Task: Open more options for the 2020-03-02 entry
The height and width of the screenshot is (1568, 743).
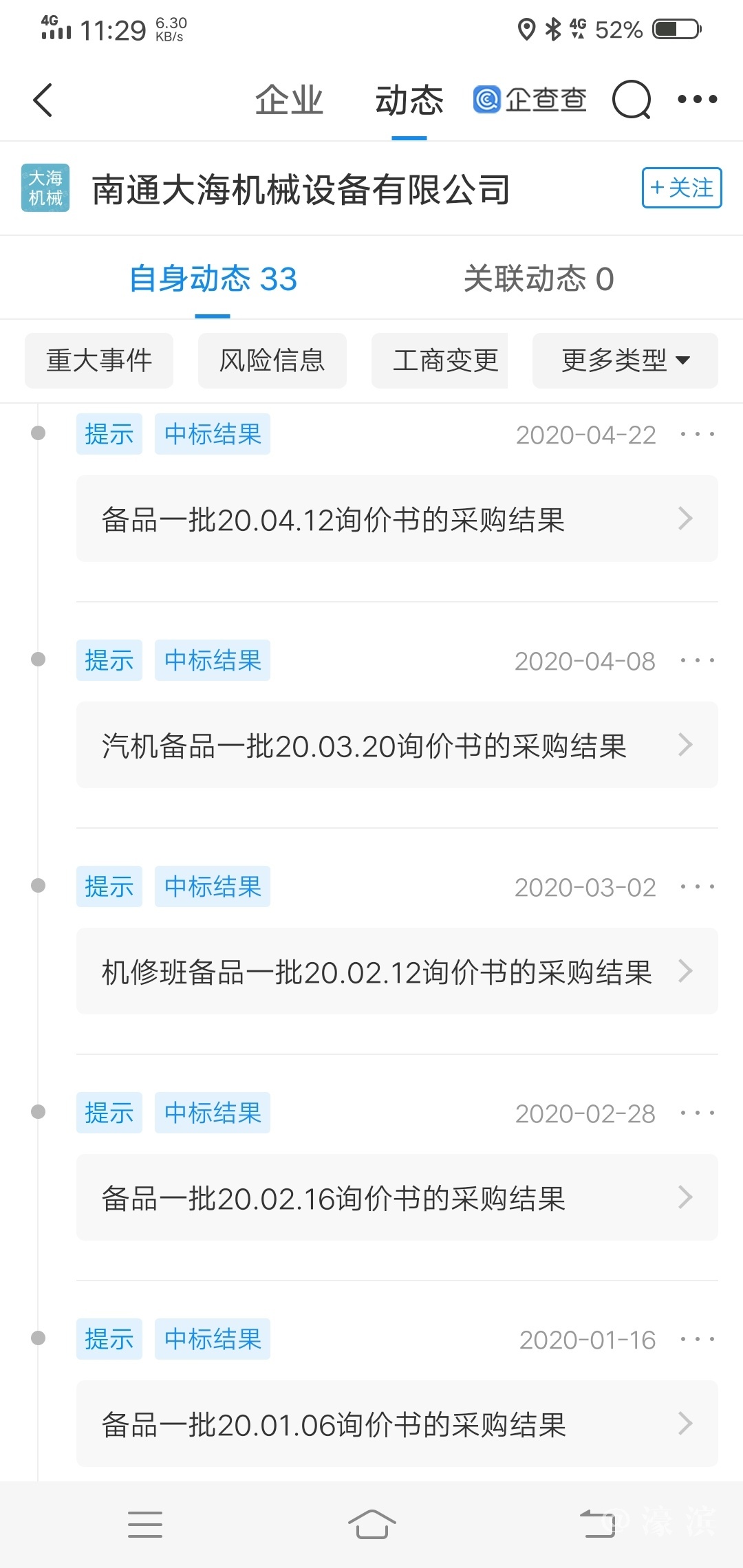Action: point(697,887)
